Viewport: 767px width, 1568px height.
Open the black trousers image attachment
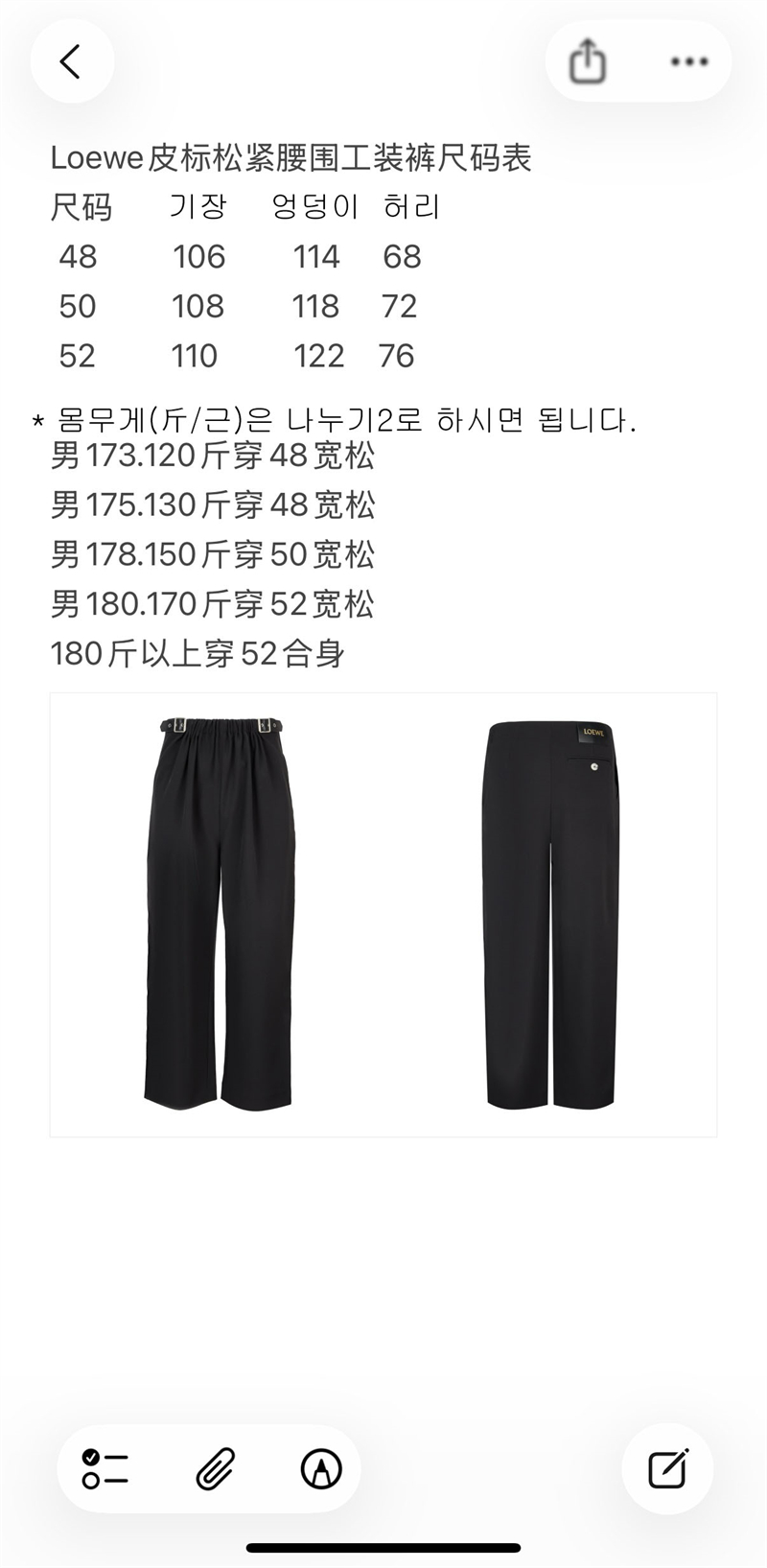pos(383,914)
